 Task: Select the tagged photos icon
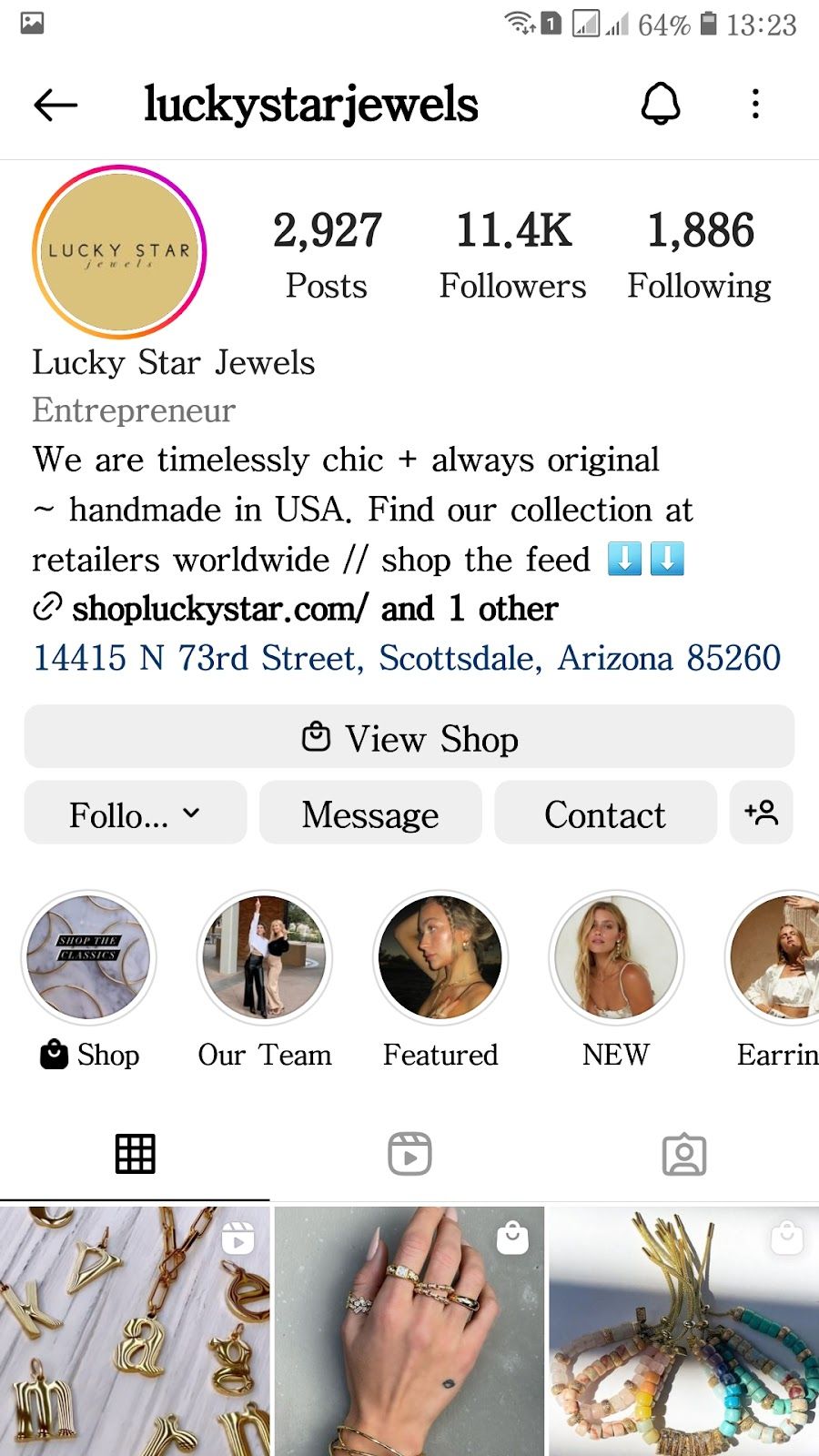(x=683, y=1154)
